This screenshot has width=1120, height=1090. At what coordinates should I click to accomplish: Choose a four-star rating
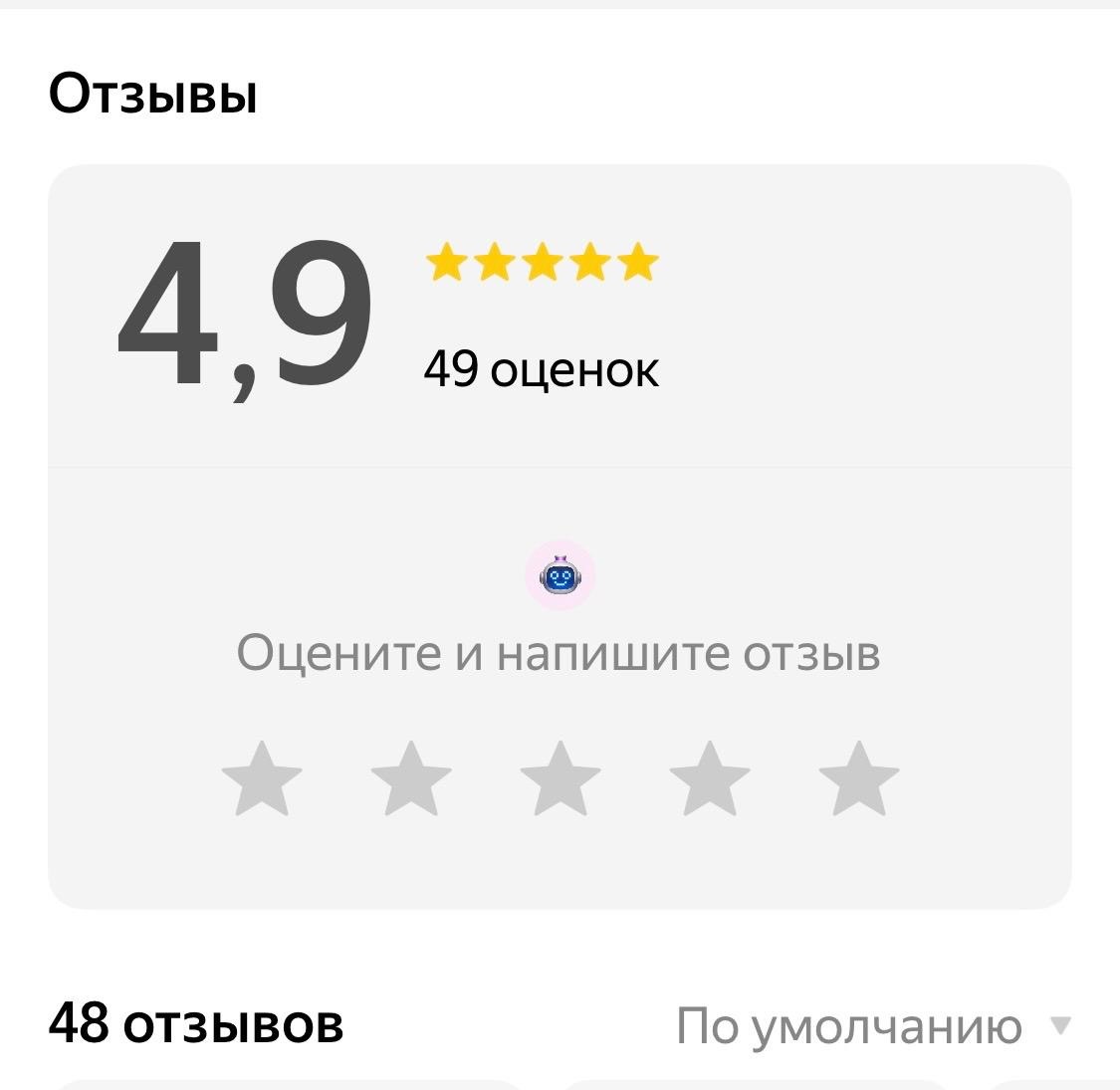point(710,779)
